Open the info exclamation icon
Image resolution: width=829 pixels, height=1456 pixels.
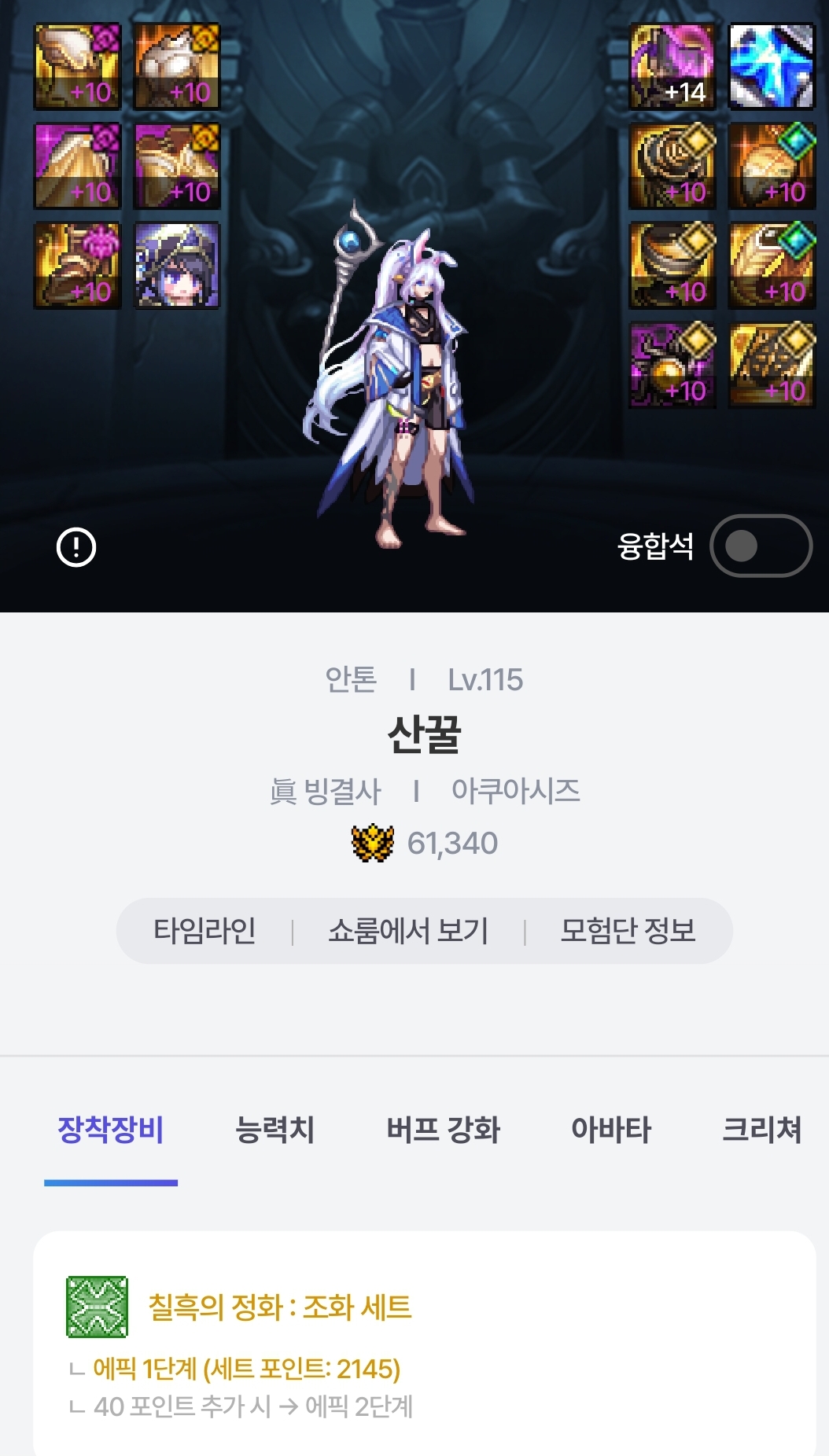(76, 547)
